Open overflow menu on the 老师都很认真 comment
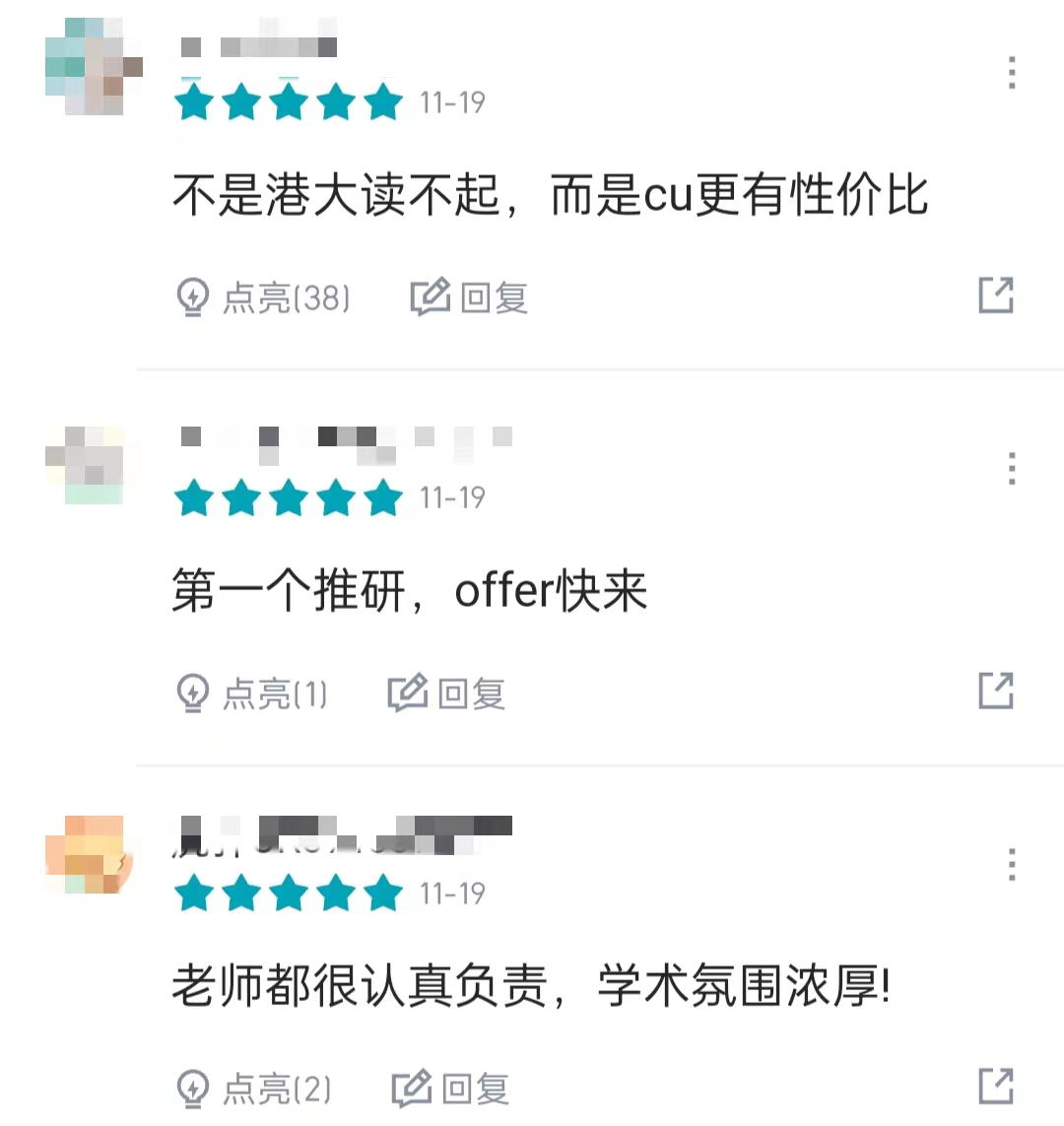This screenshot has height=1126, width=1064. [x=1012, y=865]
